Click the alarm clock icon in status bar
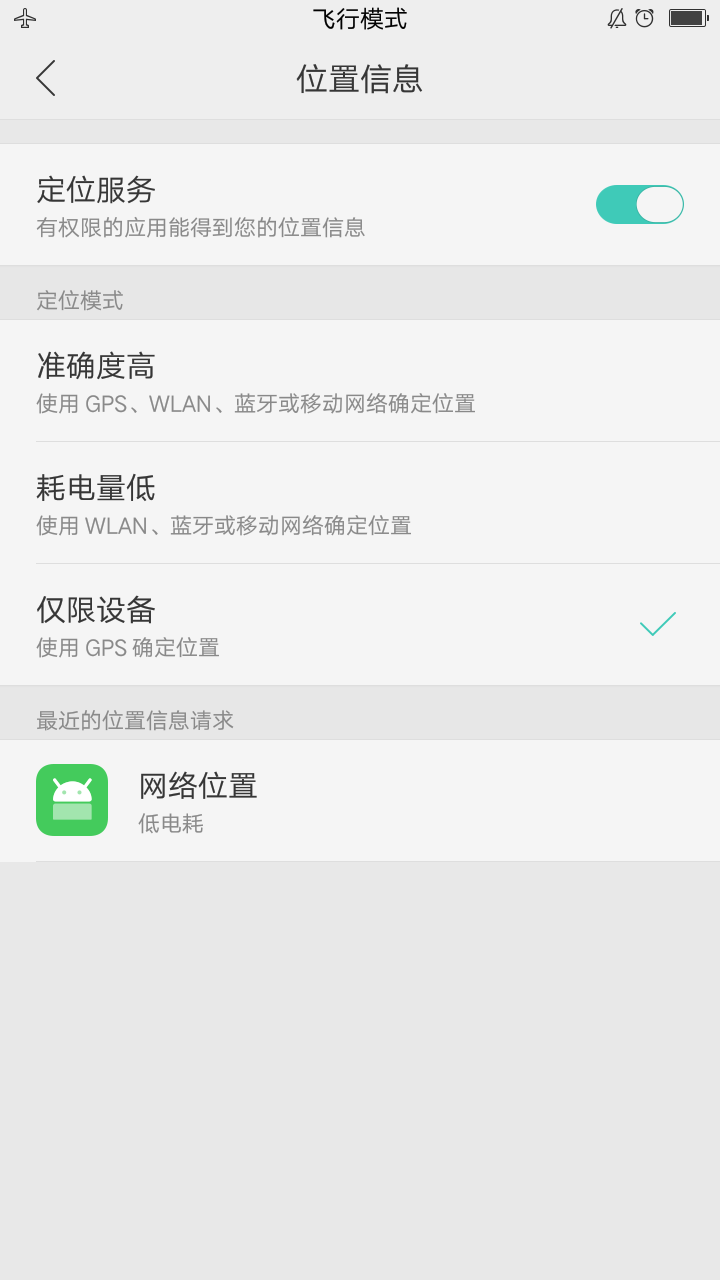The image size is (720, 1280). [645, 17]
